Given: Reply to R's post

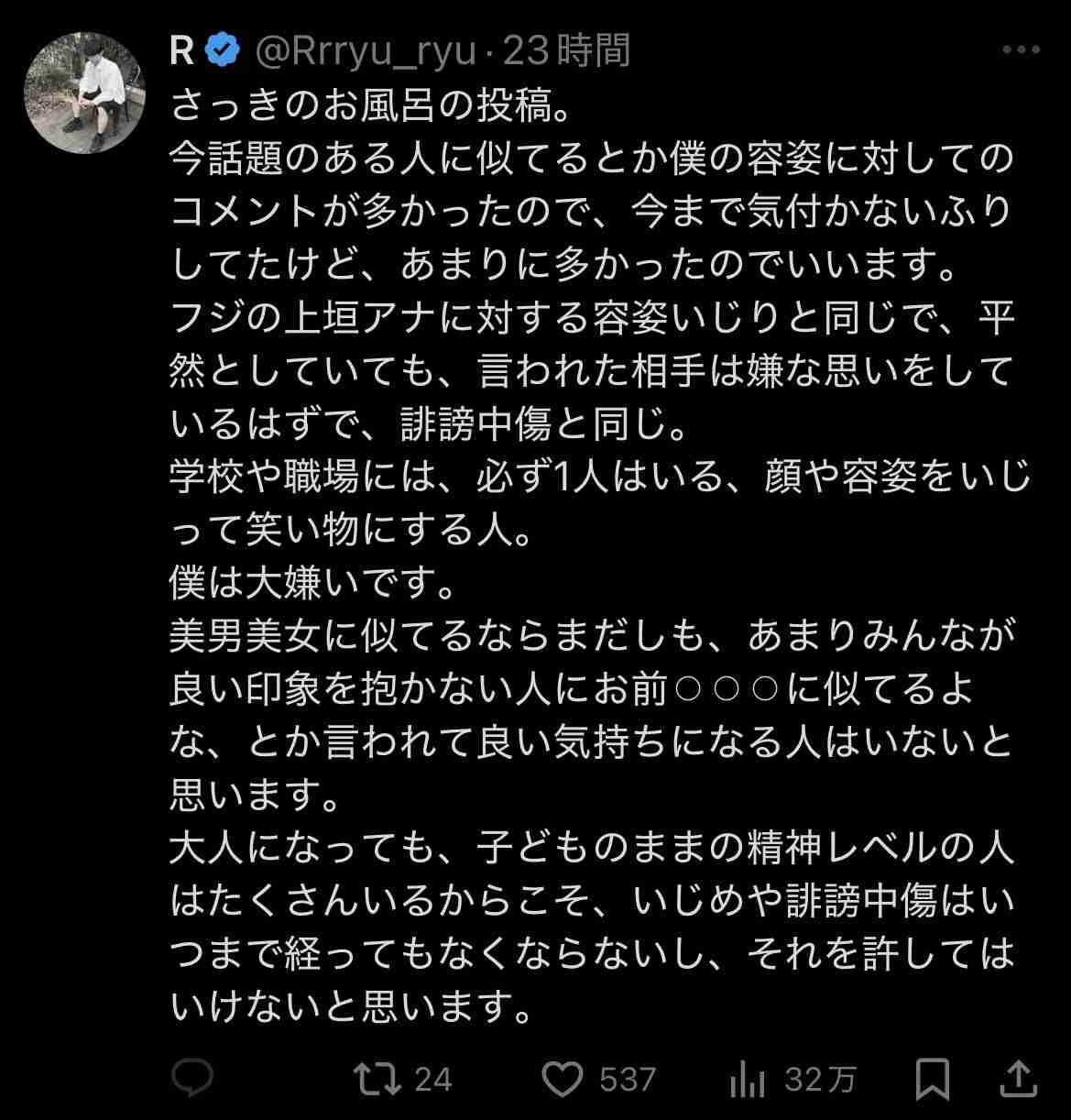Looking at the screenshot, I should (191, 1079).
